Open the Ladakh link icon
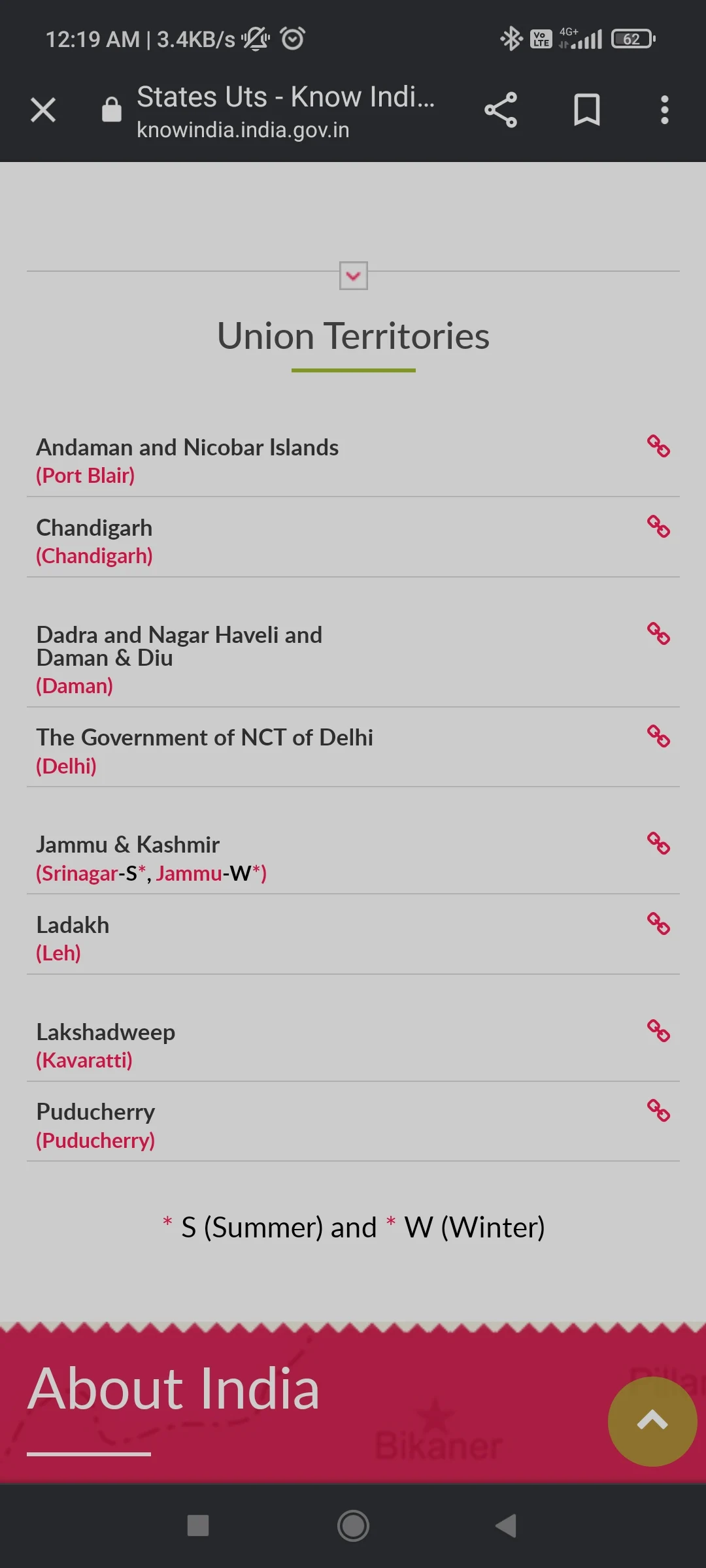Viewport: 706px width, 1568px height. tap(658, 924)
